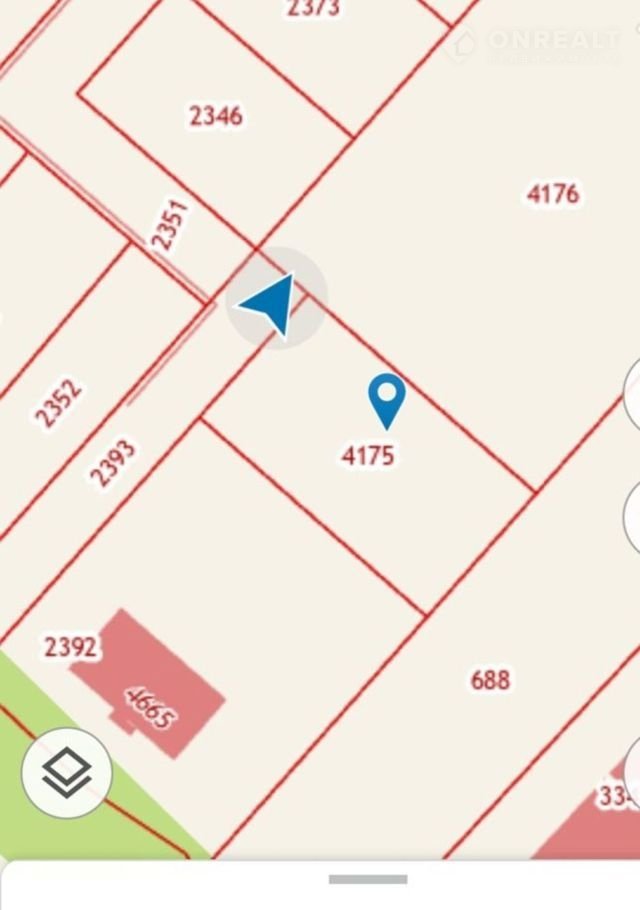Image resolution: width=640 pixels, height=910 pixels.
Task: Tap the blue pin on parcel 4175
Action: (386, 399)
